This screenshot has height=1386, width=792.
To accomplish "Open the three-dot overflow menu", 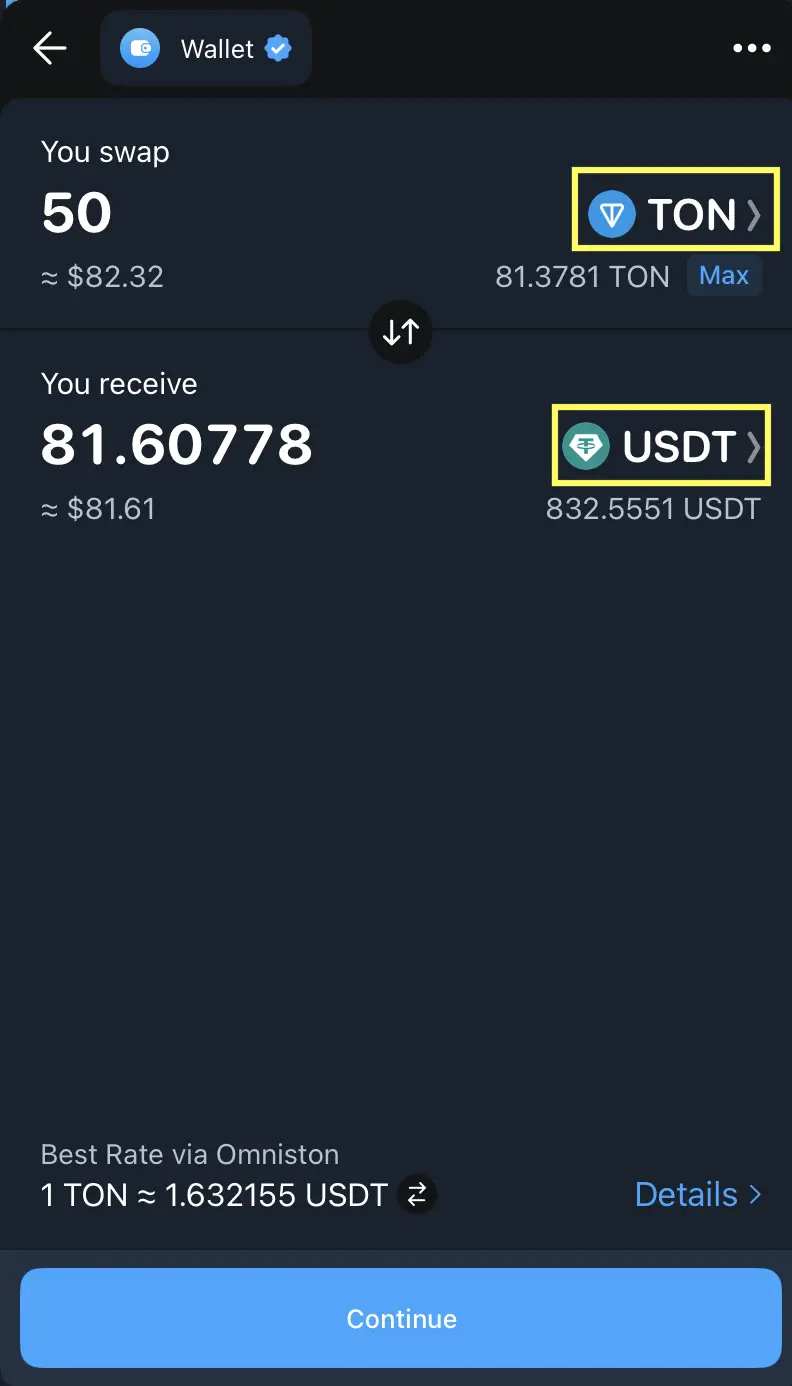I will click(752, 48).
